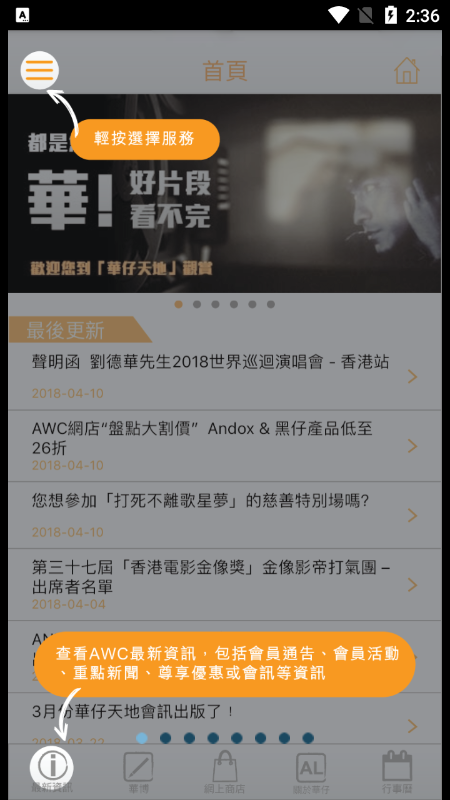This screenshot has width=450, height=800.
Task: Switch to the 華博 tab
Action: pyautogui.click(x=138, y=771)
